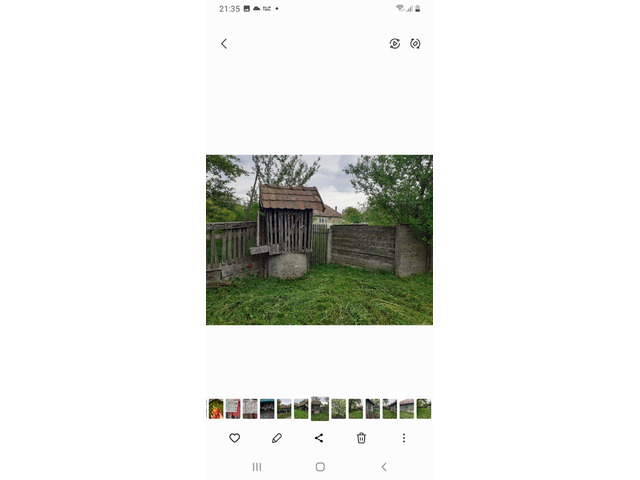Tap the motion photo play icon
640x480 pixels.
pyautogui.click(x=395, y=44)
